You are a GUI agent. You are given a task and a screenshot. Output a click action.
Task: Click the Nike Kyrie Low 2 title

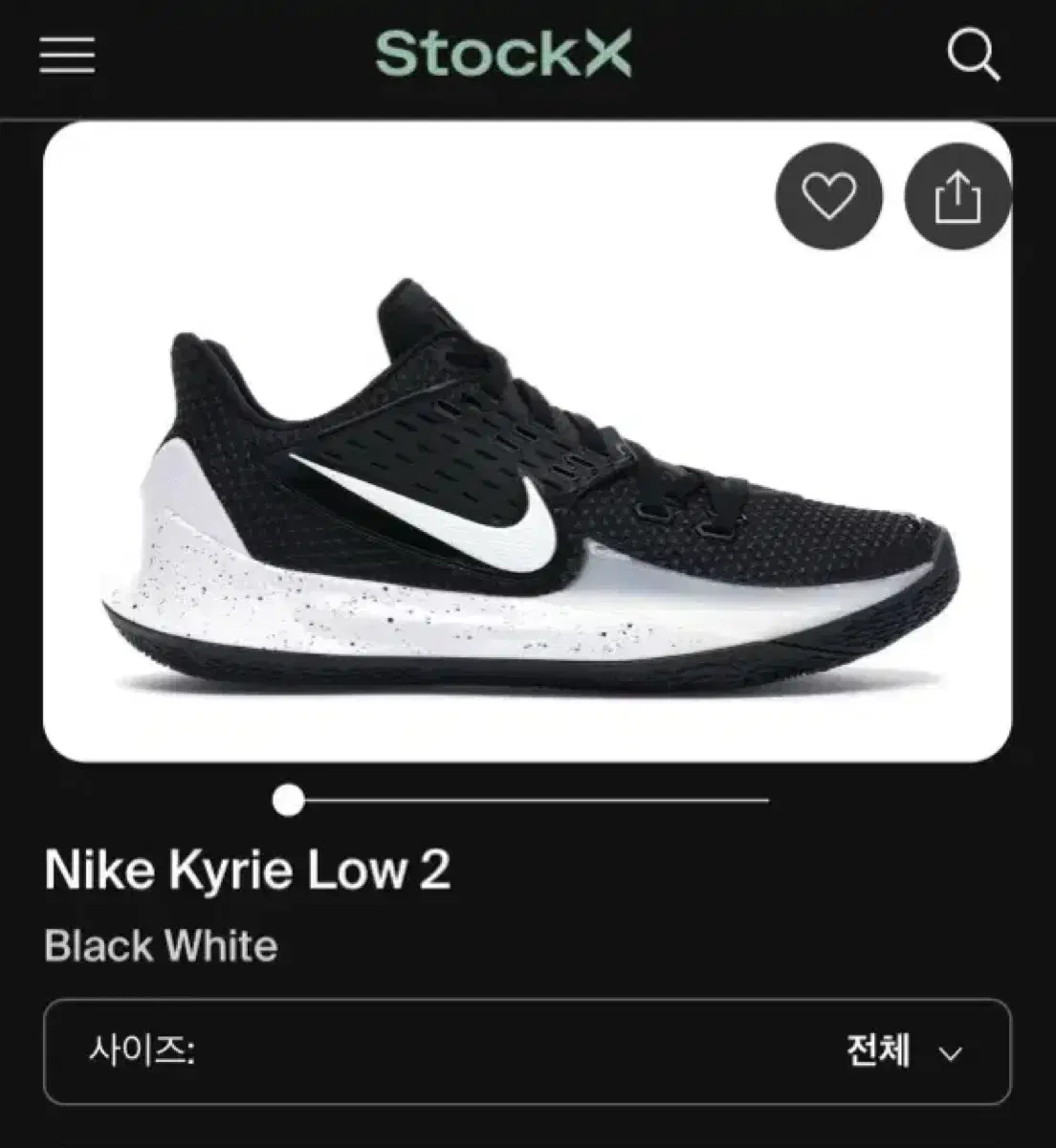pos(252,870)
